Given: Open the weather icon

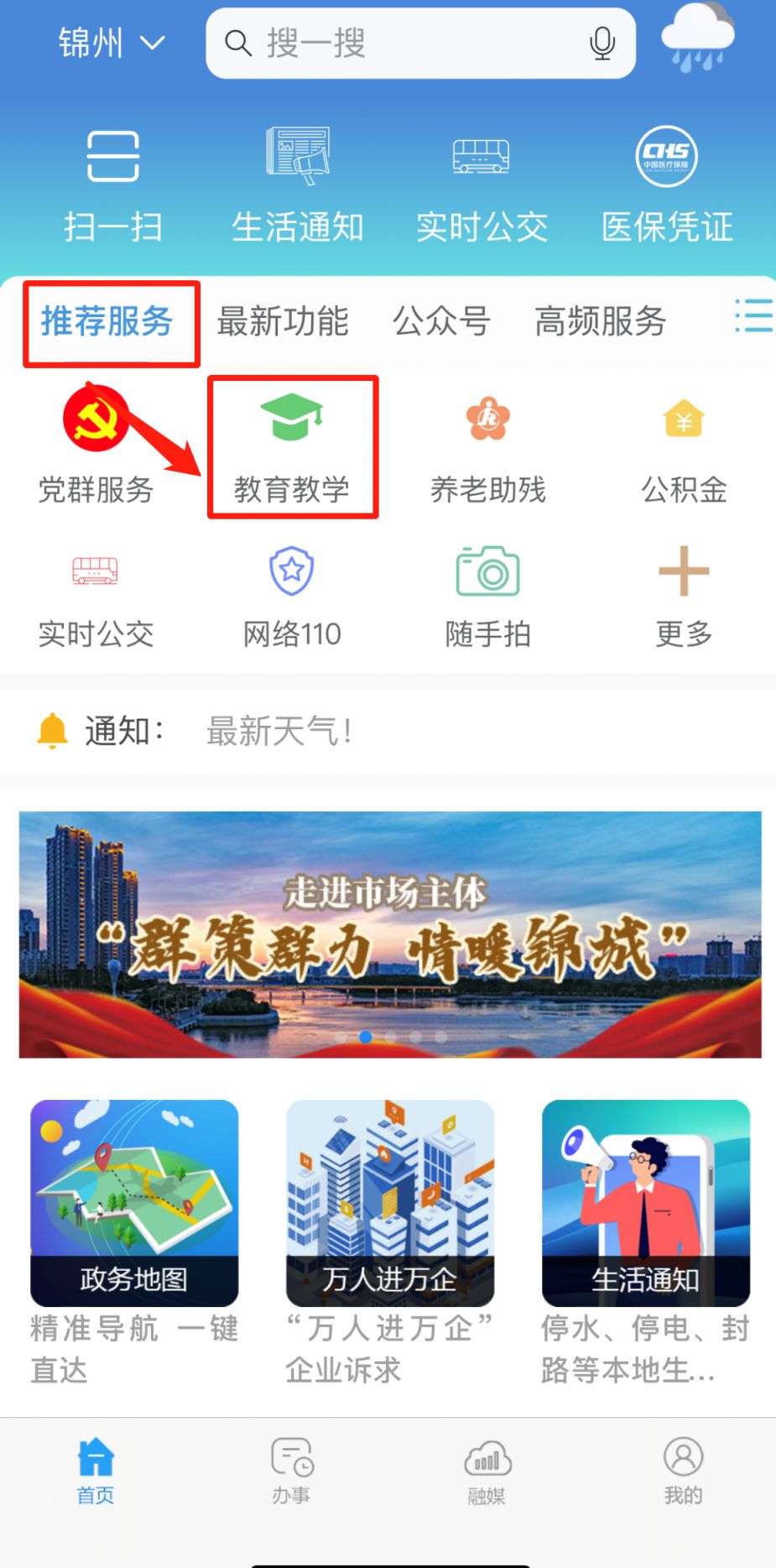Looking at the screenshot, I should pyautogui.click(x=697, y=39).
